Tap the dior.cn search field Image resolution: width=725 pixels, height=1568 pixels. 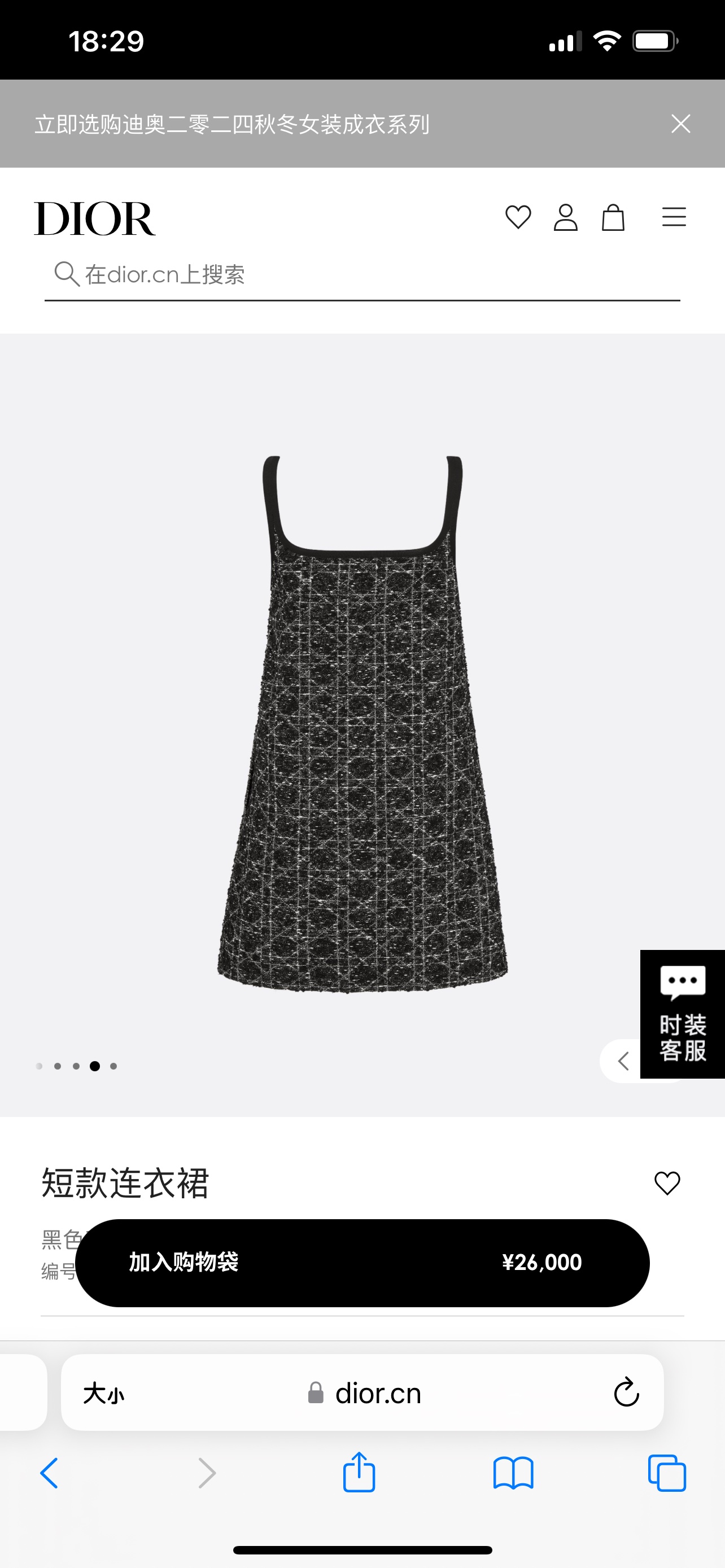coord(361,274)
